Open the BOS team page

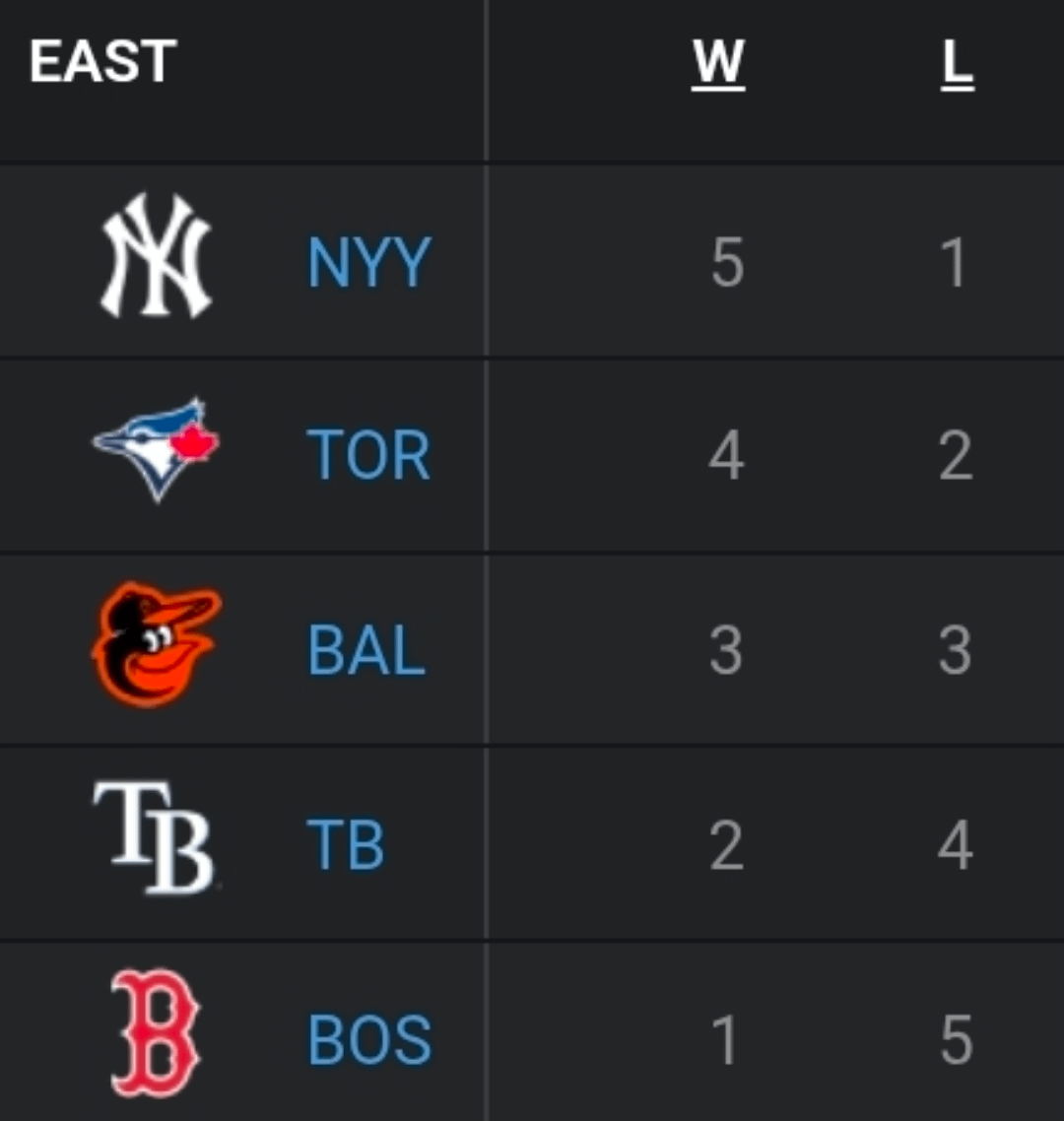pyautogui.click(x=369, y=1040)
